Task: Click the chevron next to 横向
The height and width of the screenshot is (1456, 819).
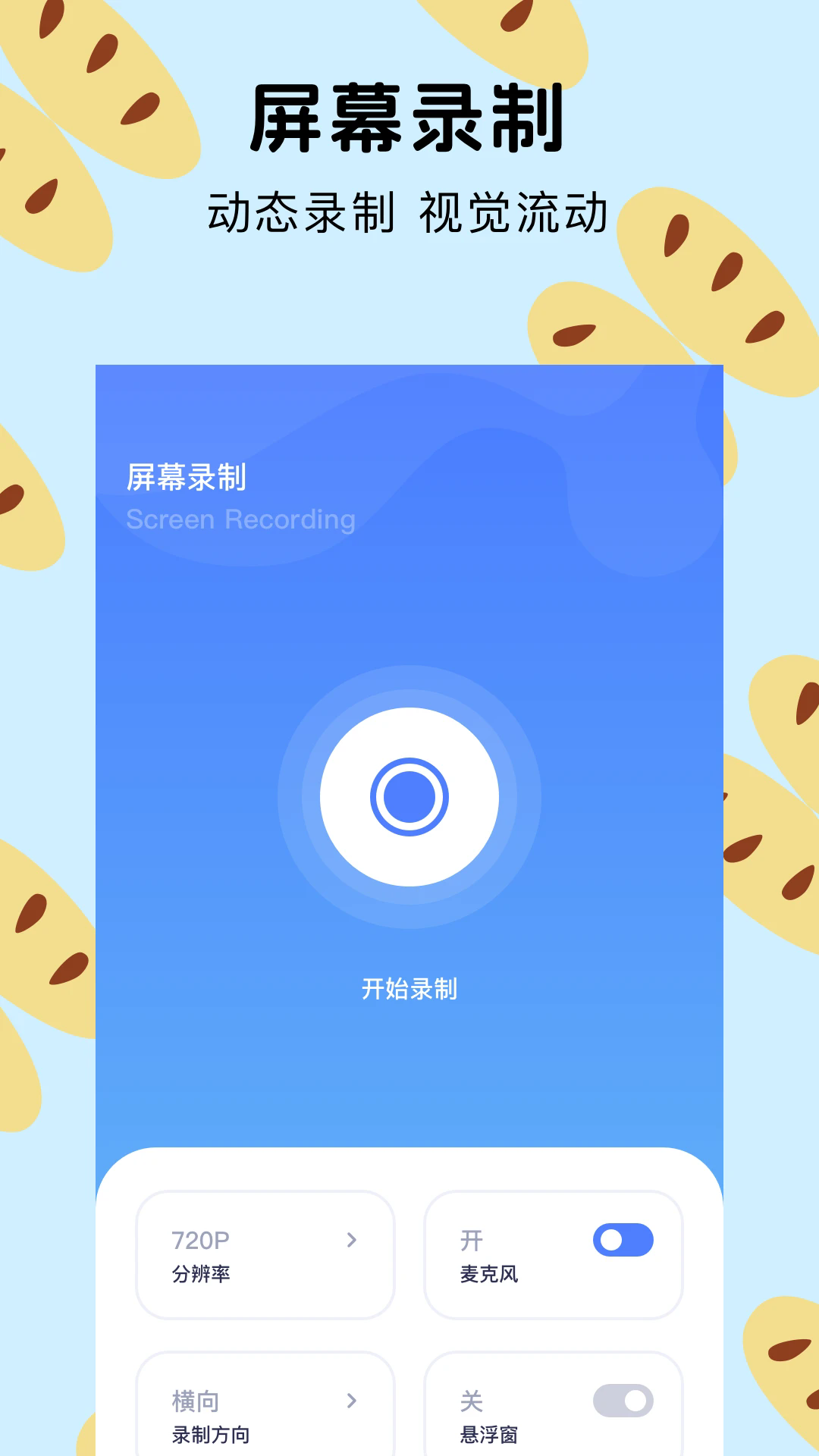Action: pyautogui.click(x=351, y=1401)
